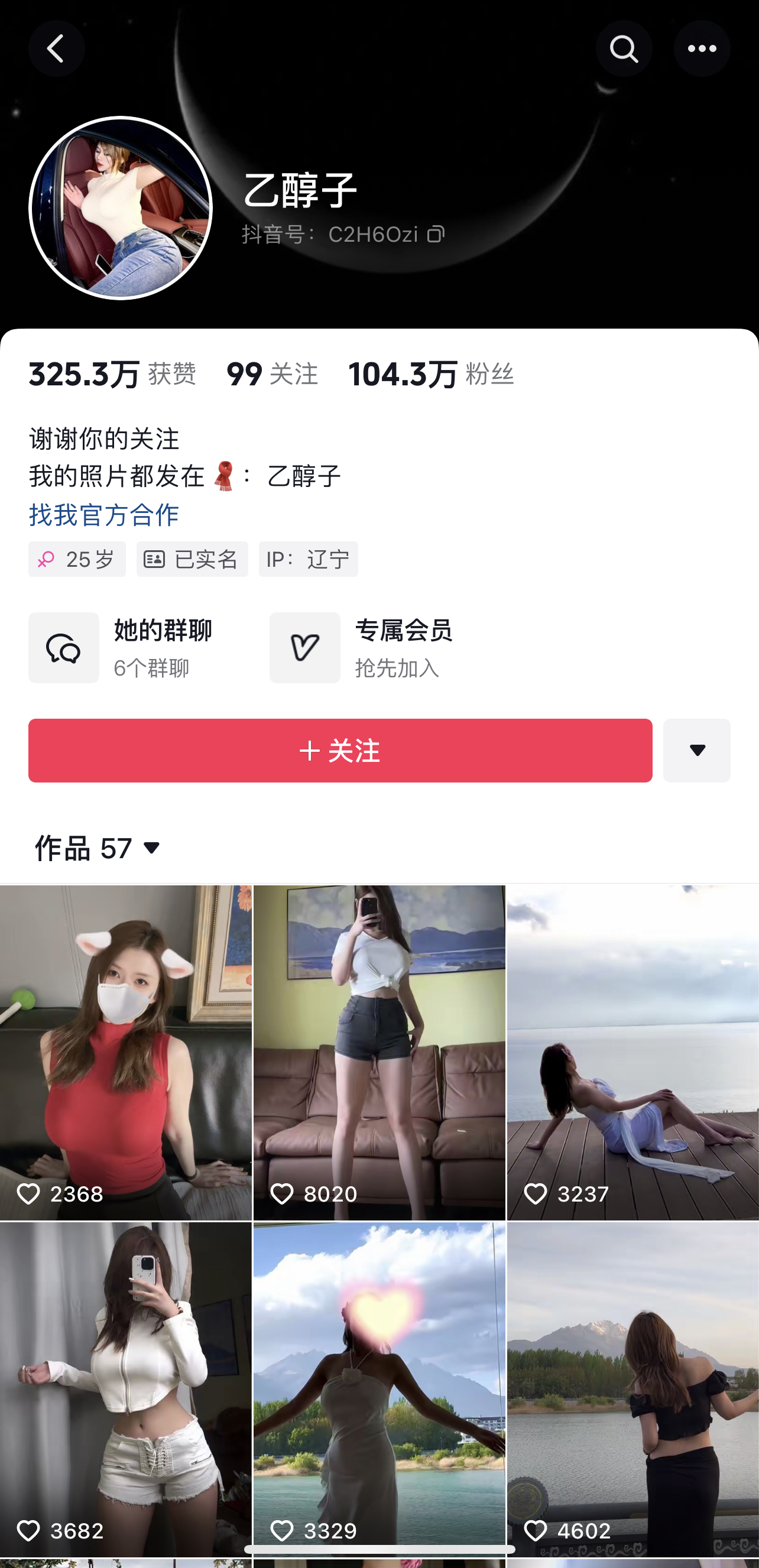
Task: Expand the arrow next to 关注
Action: coord(696,750)
